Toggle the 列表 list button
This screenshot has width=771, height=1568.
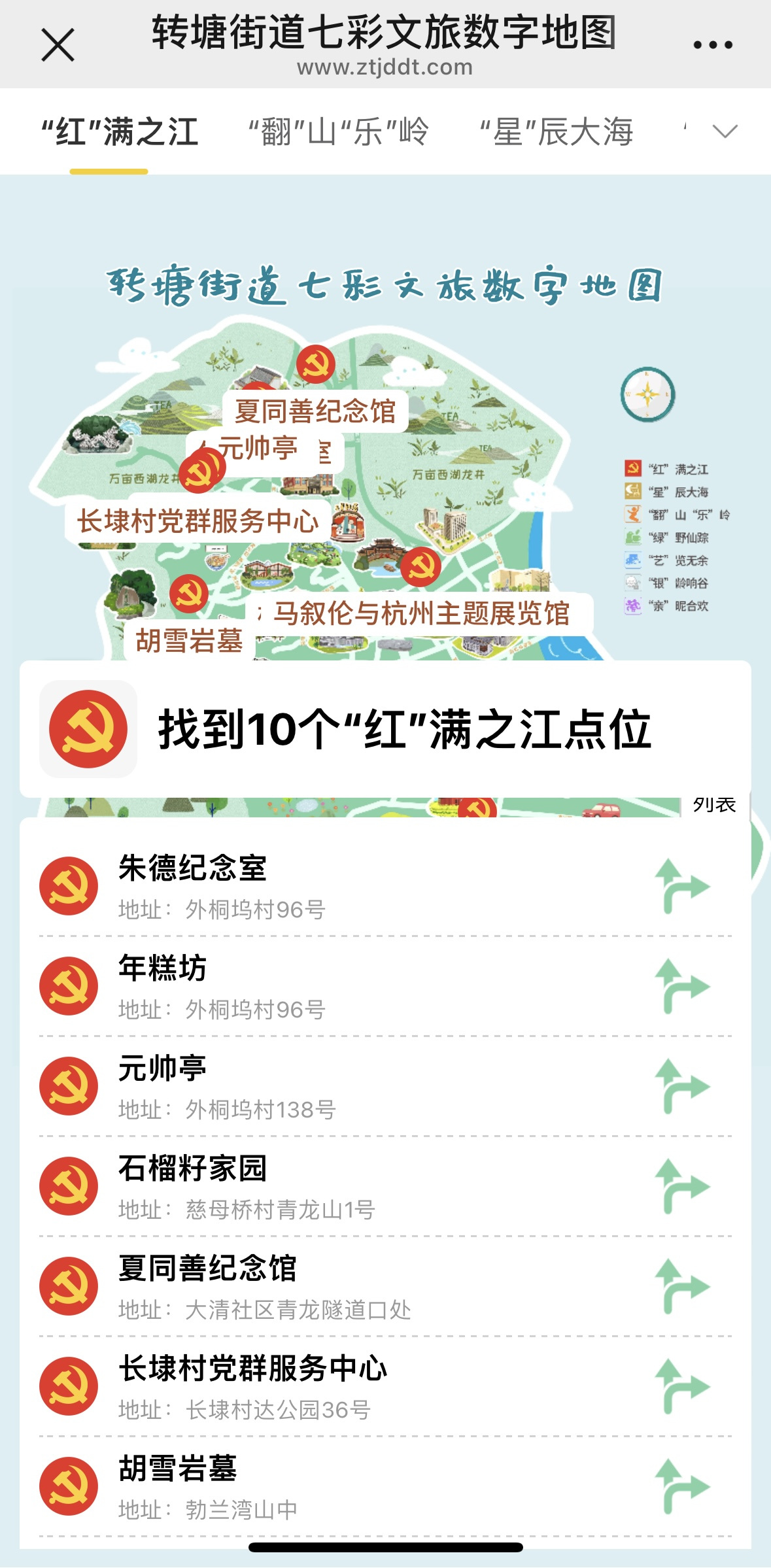click(x=714, y=804)
